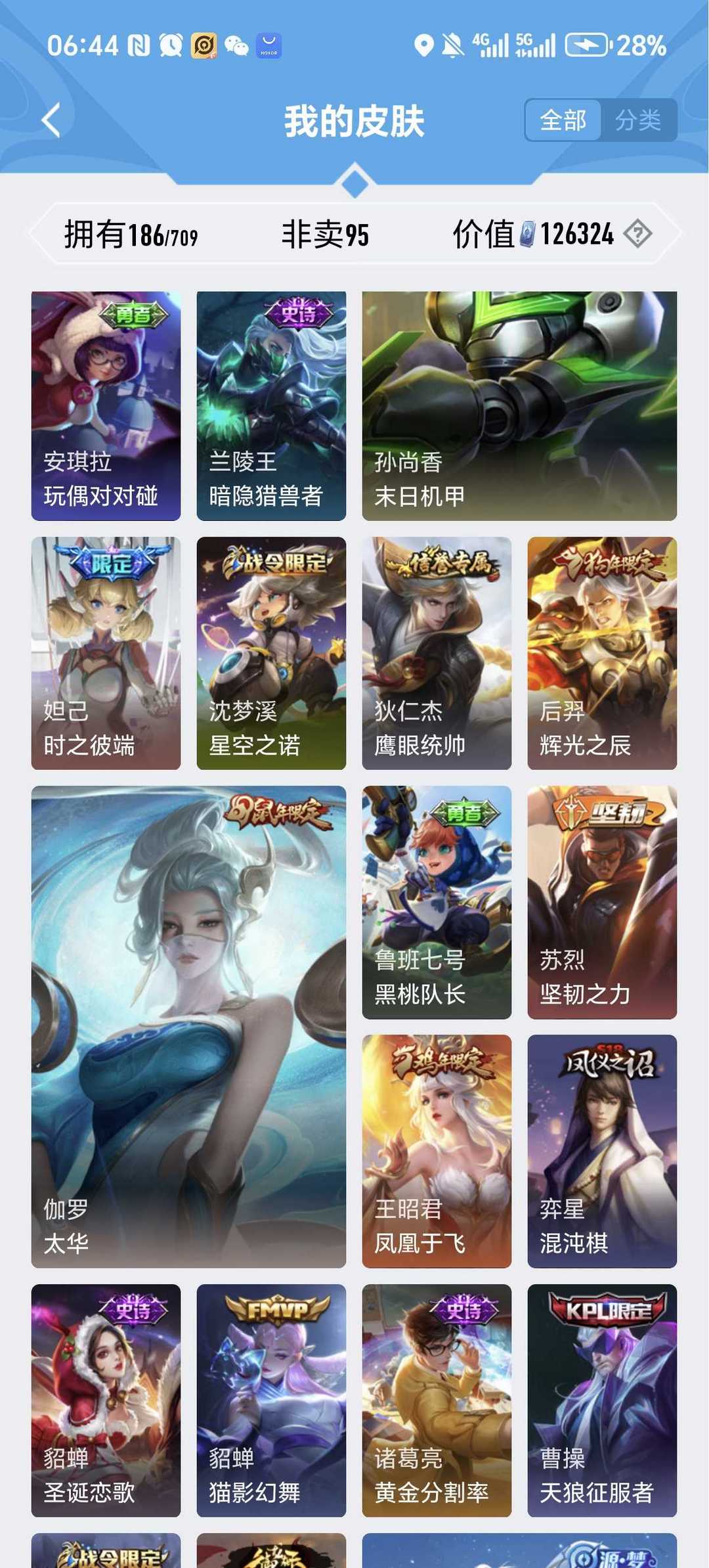
Task: Open 苏烈 坚韧之力 skin card
Action: [x=602, y=903]
